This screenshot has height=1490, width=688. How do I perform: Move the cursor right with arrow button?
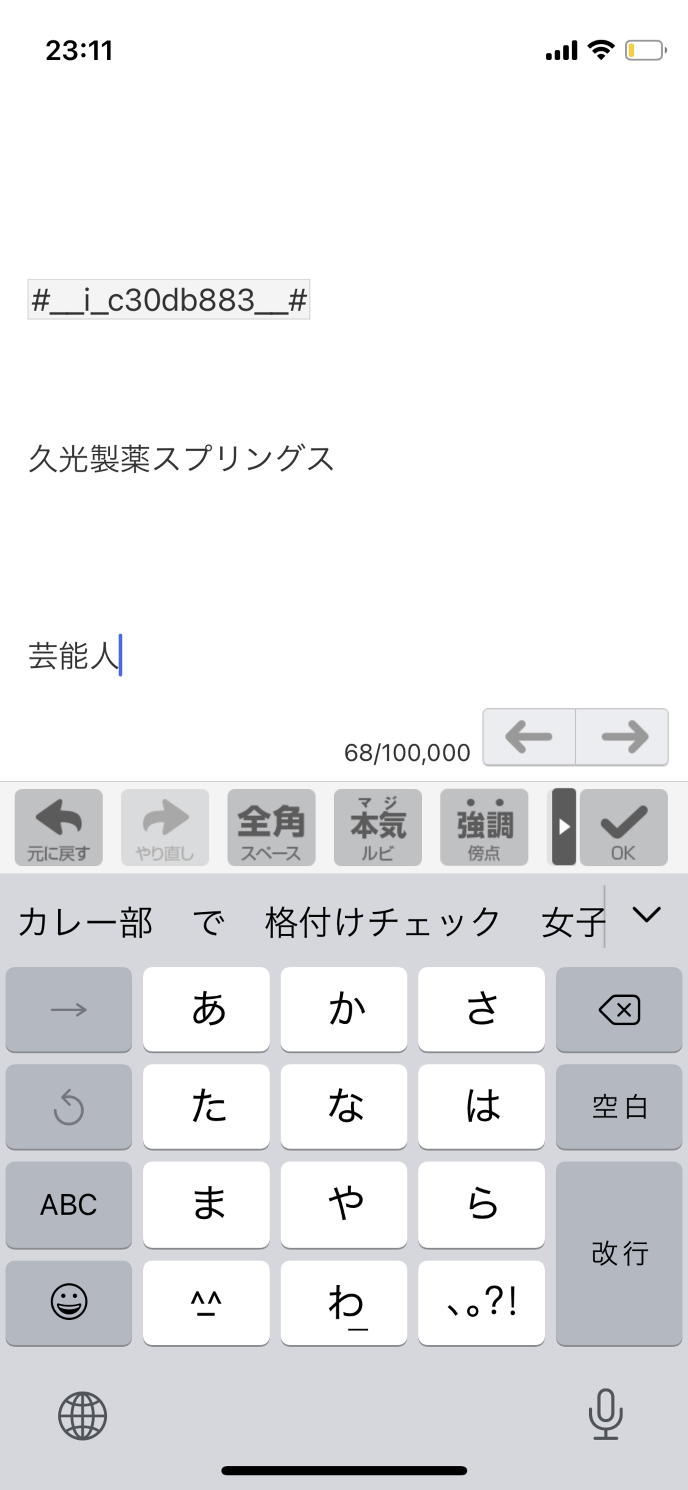623,737
